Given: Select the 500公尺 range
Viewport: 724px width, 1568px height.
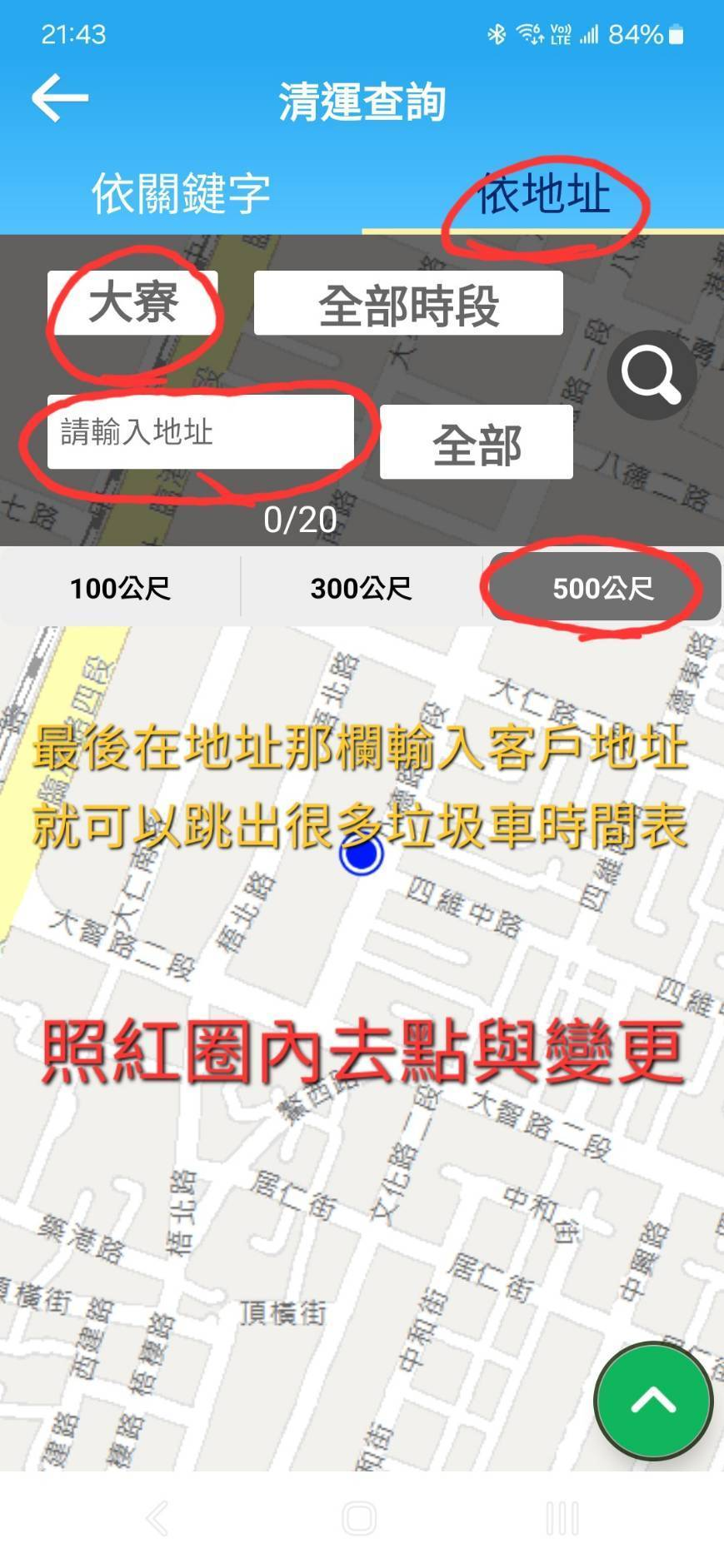Looking at the screenshot, I should 602,588.
